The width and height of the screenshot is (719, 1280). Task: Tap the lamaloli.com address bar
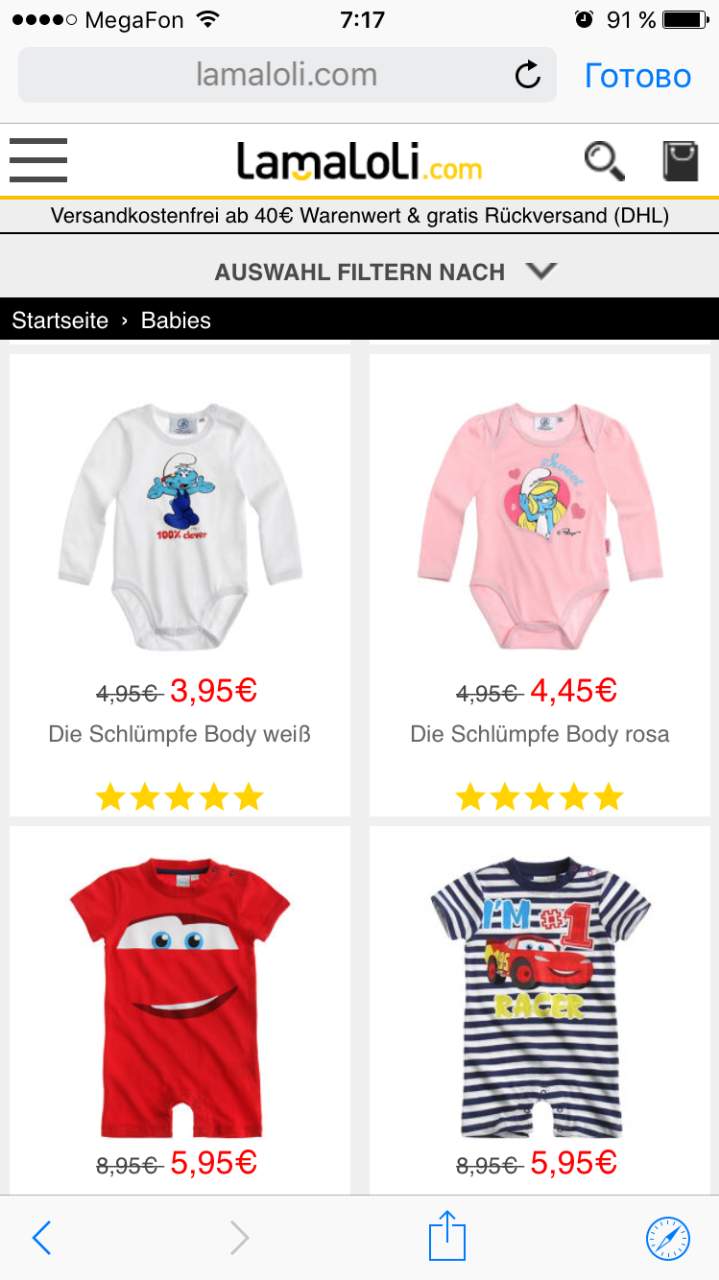click(287, 75)
